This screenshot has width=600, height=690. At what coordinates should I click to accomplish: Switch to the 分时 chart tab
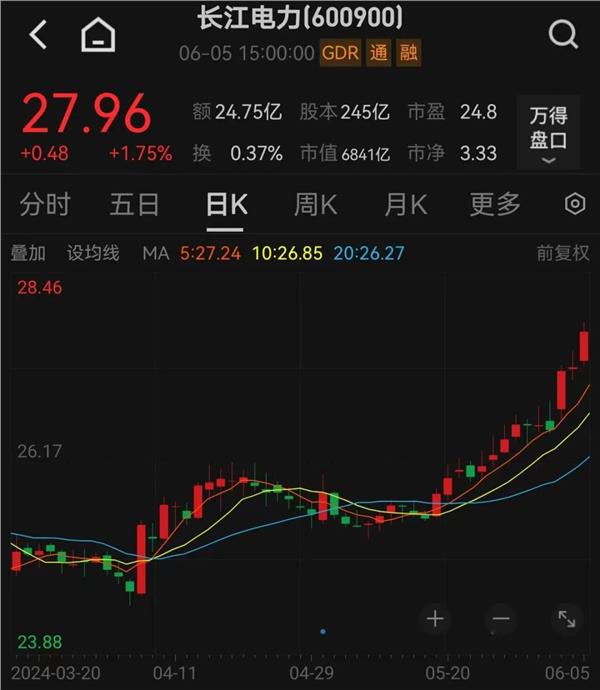click(x=45, y=205)
